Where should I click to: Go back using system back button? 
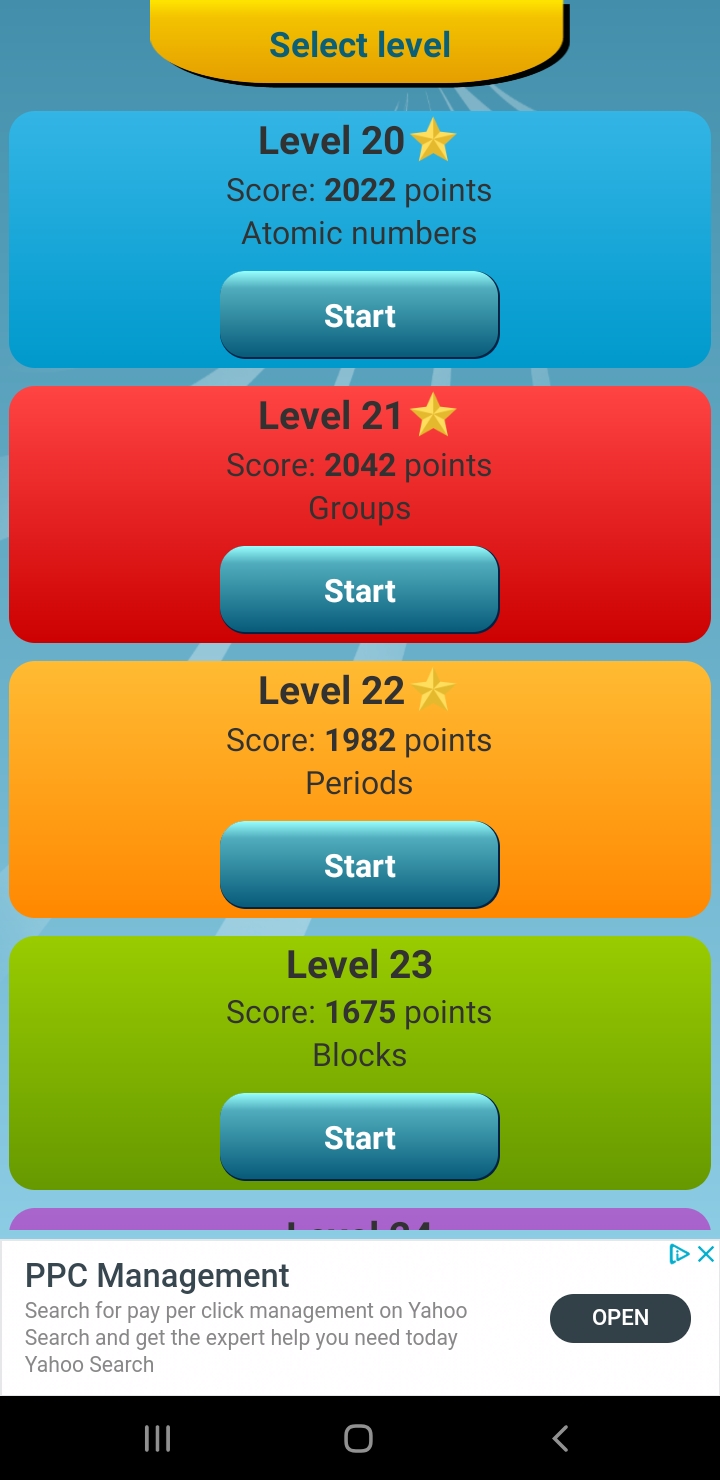pyautogui.click(x=560, y=1438)
